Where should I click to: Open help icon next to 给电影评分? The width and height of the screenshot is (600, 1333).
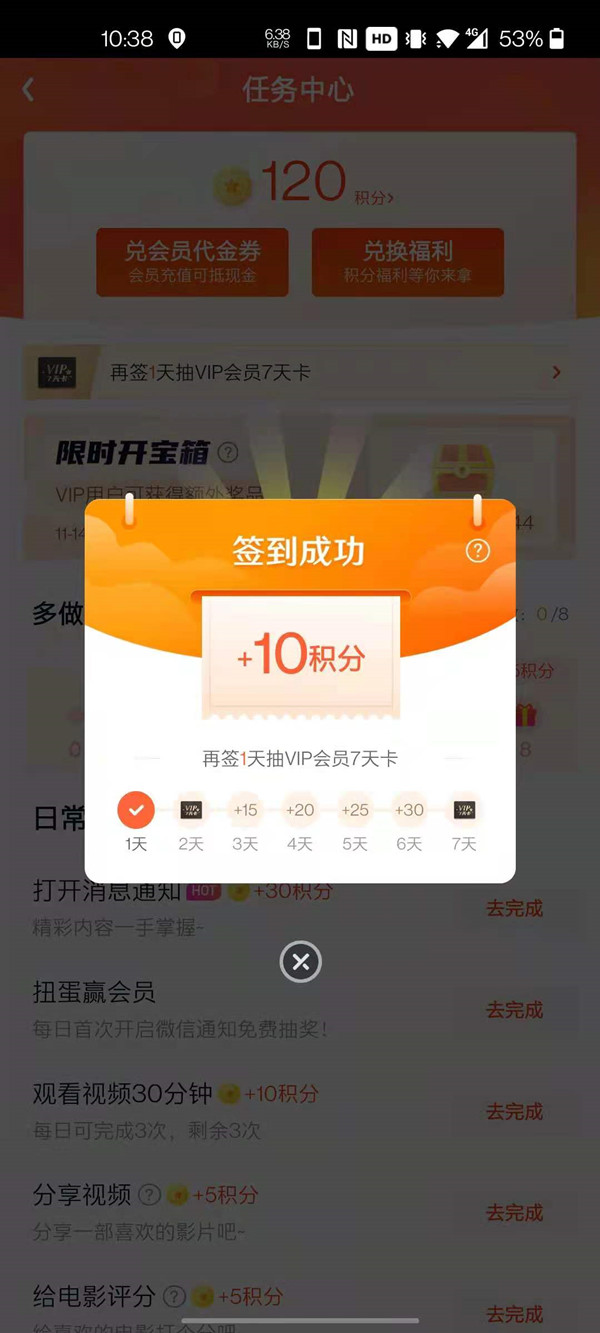coord(174,1297)
